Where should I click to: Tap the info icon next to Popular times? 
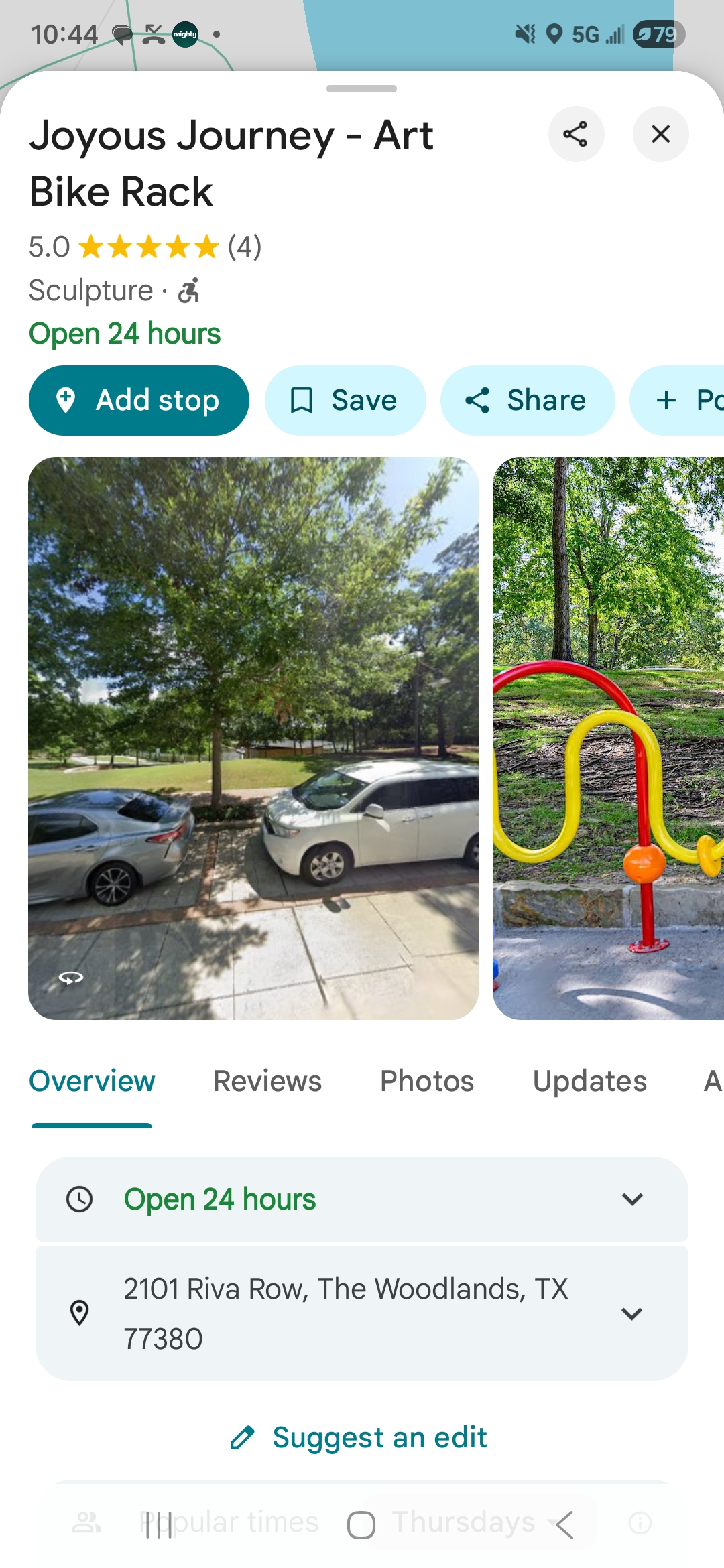pos(640,1523)
